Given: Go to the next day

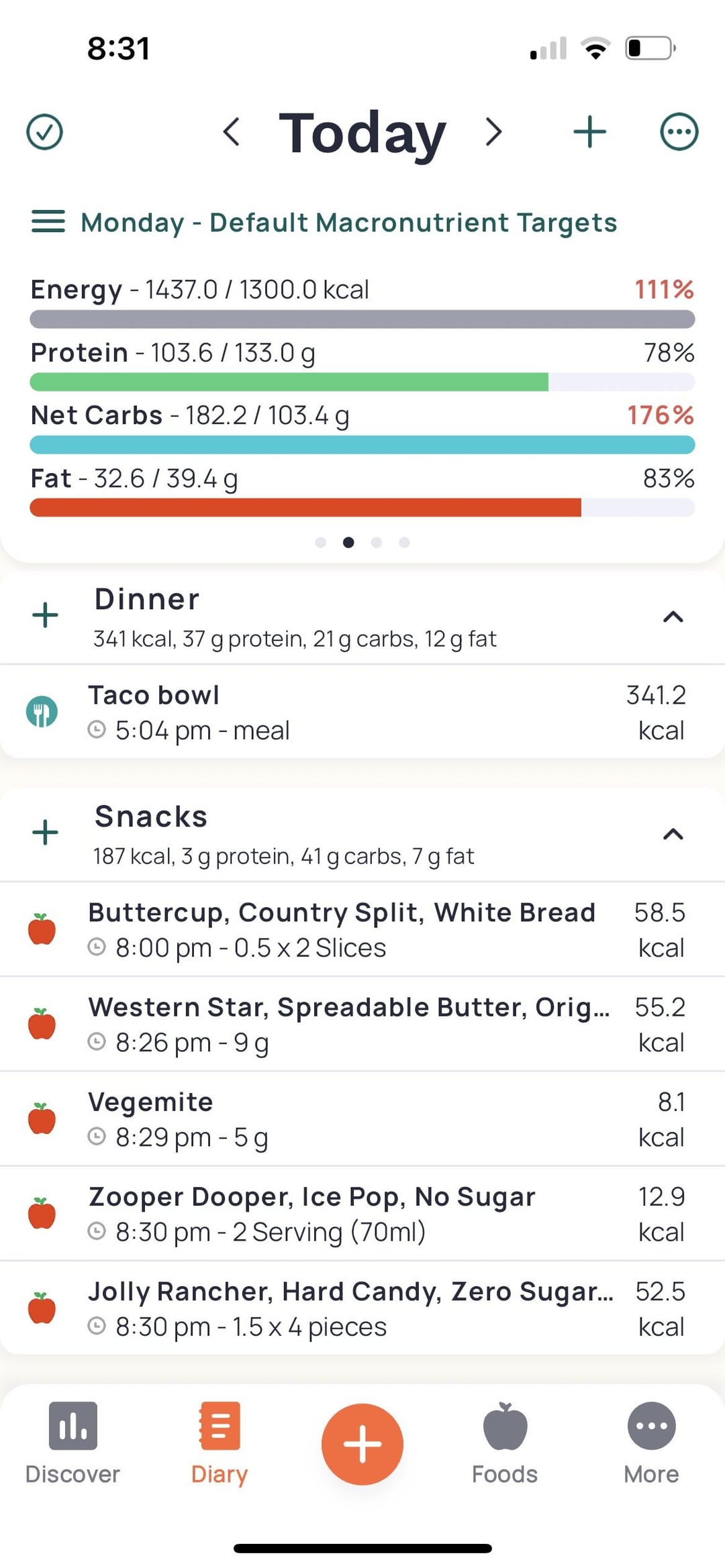Looking at the screenshot, I should tap(493, 132).
